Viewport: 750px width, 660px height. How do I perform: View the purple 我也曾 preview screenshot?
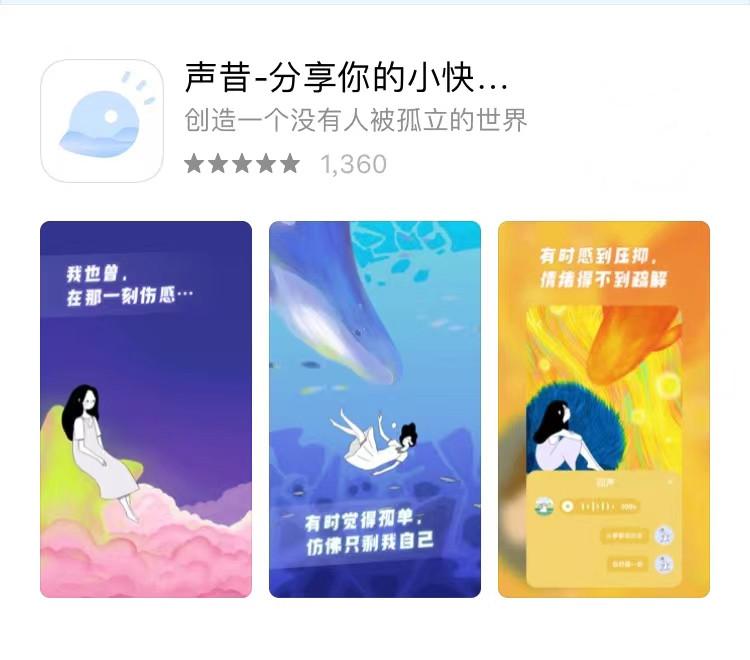(146, 409)
